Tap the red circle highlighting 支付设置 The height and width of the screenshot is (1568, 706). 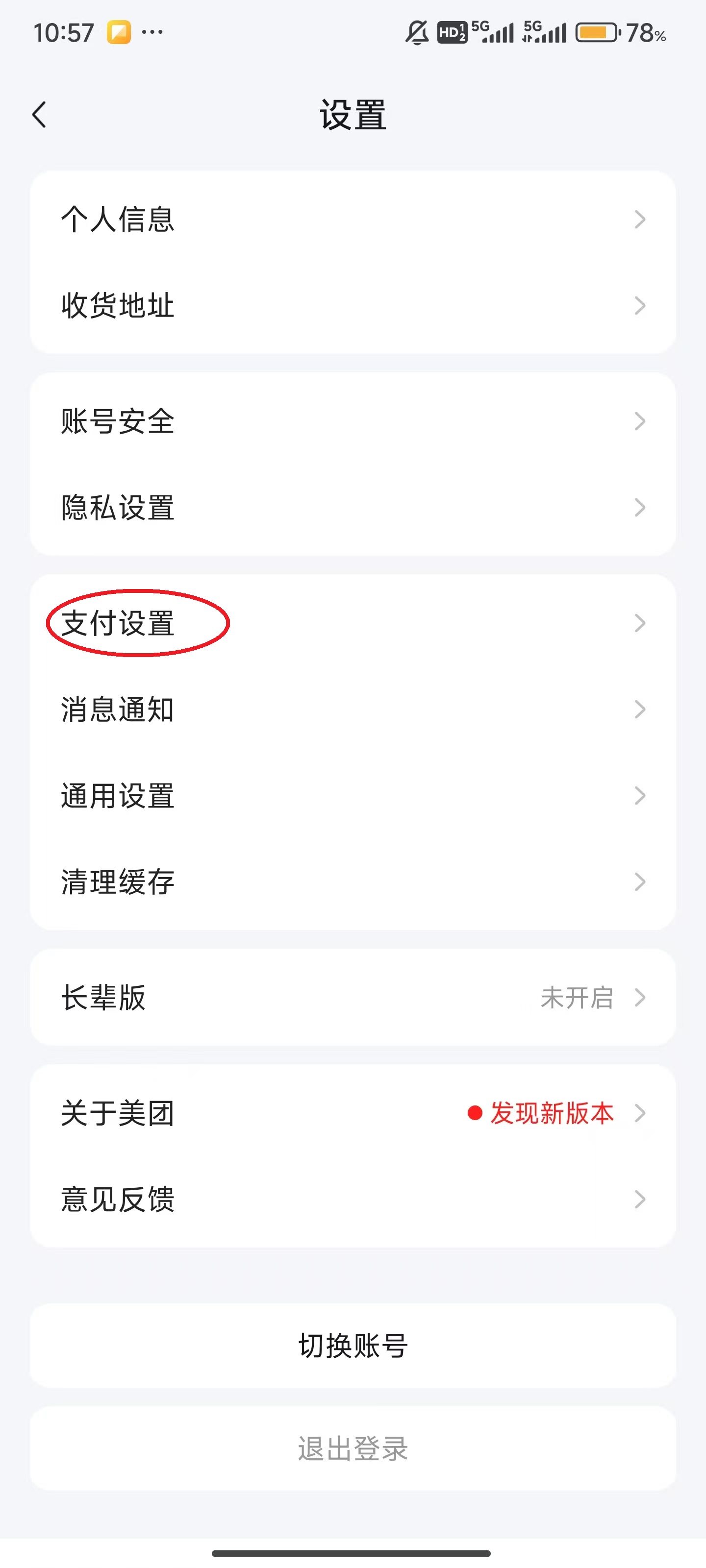pyautogui.click(x=139, y=622)
